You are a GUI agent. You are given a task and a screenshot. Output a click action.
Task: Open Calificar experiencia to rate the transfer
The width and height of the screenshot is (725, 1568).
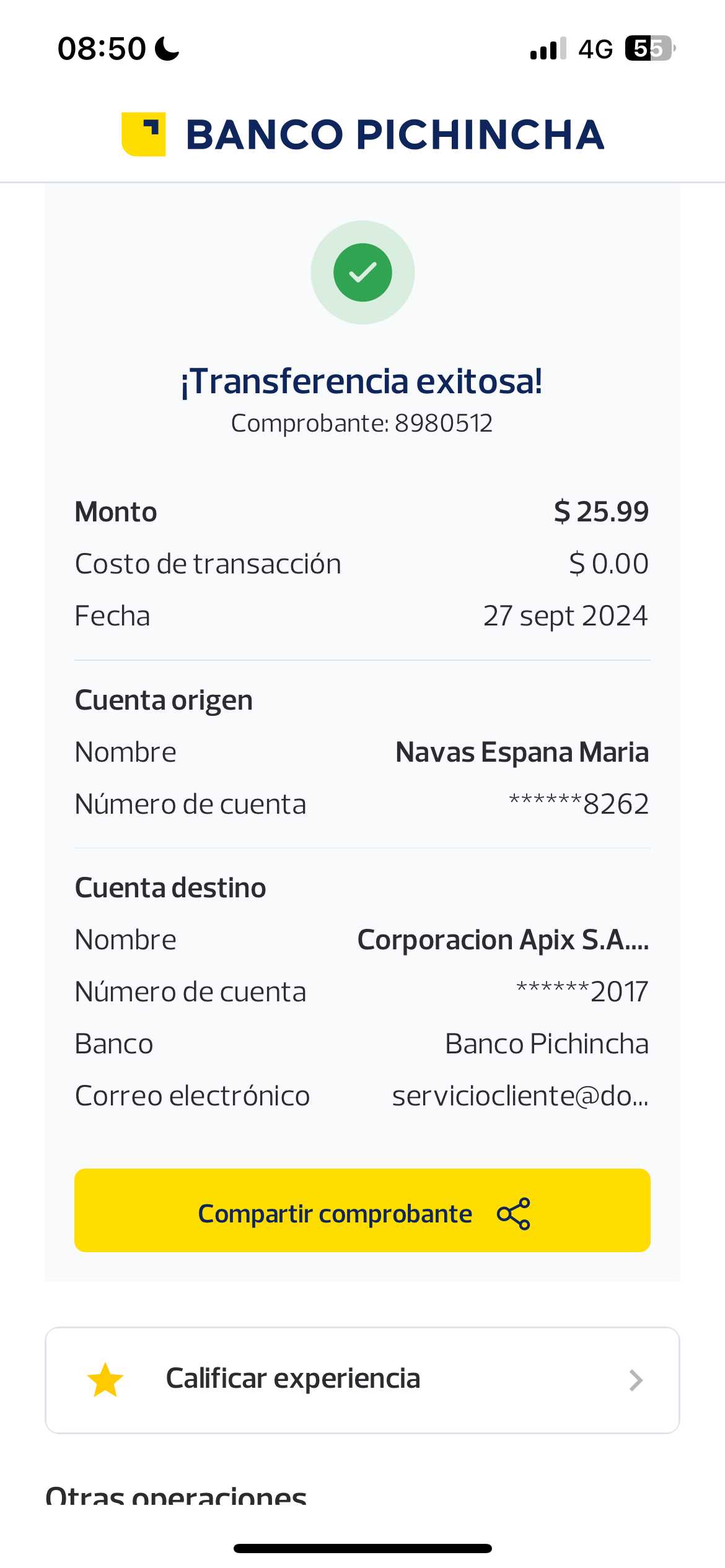pyautogui.click(x=362, y=1380)
